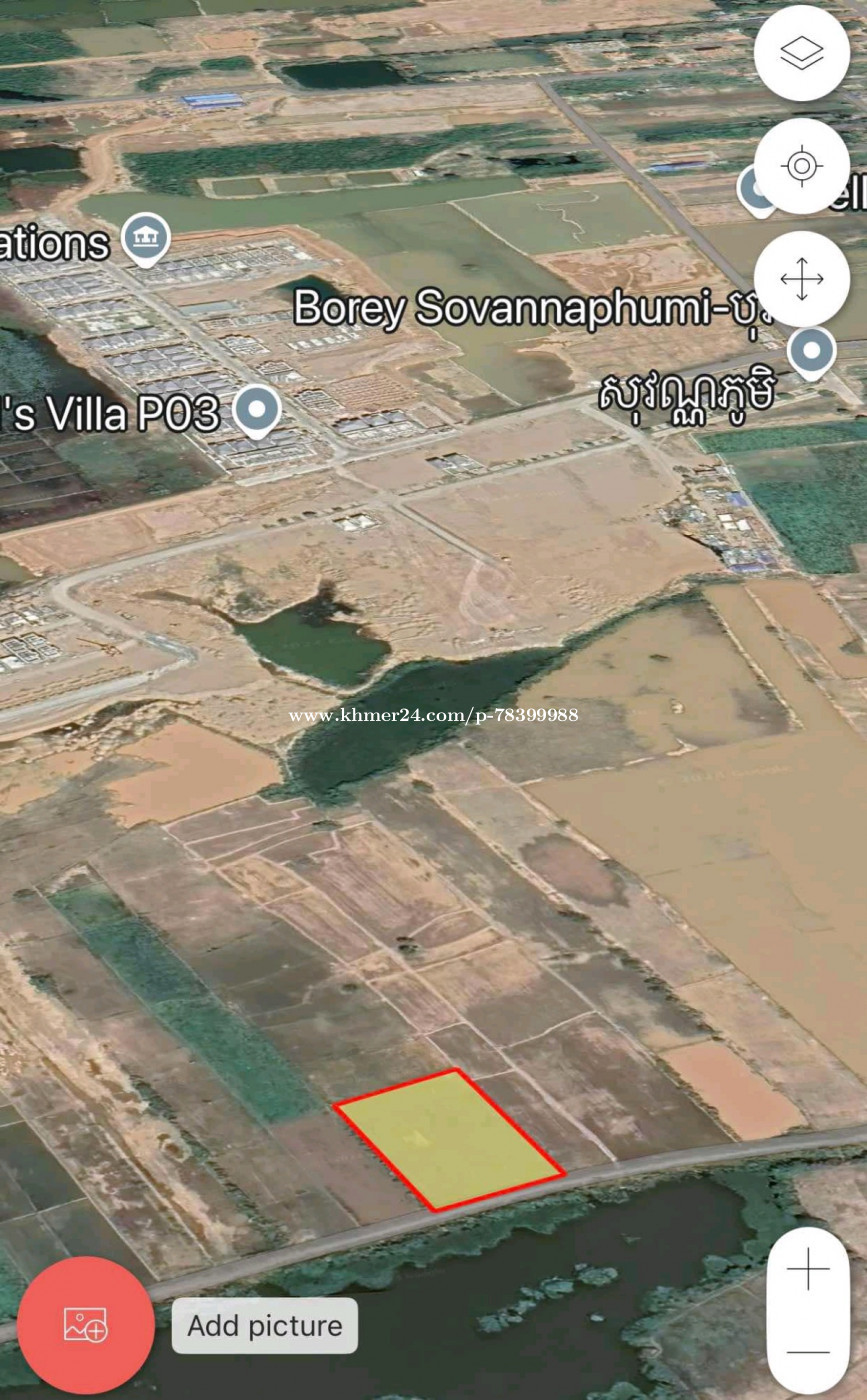Zoom out with the minus button

808,1352
